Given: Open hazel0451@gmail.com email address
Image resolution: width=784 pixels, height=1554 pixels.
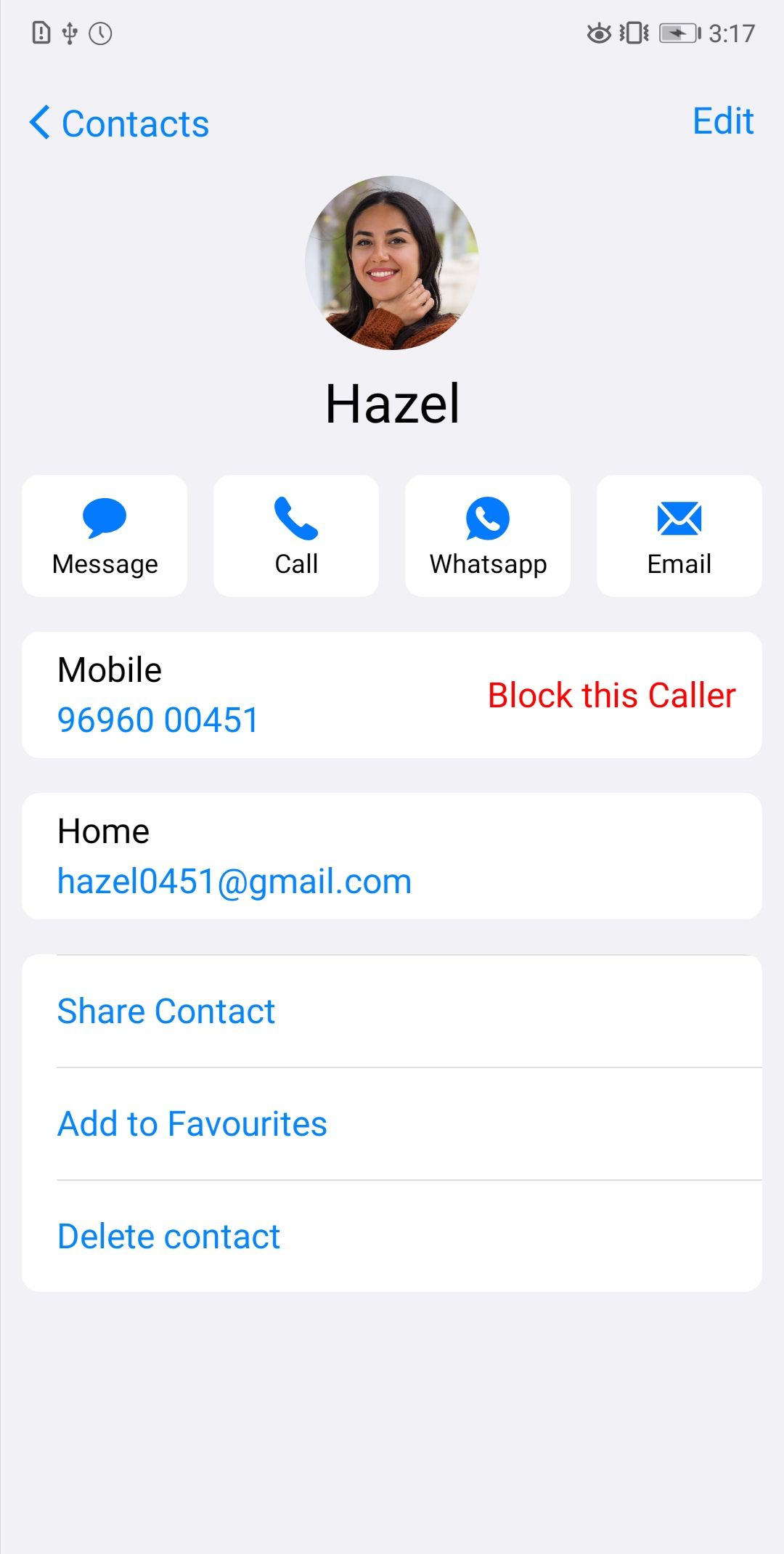Looking at the screenshot, I should tap(234, 882).
